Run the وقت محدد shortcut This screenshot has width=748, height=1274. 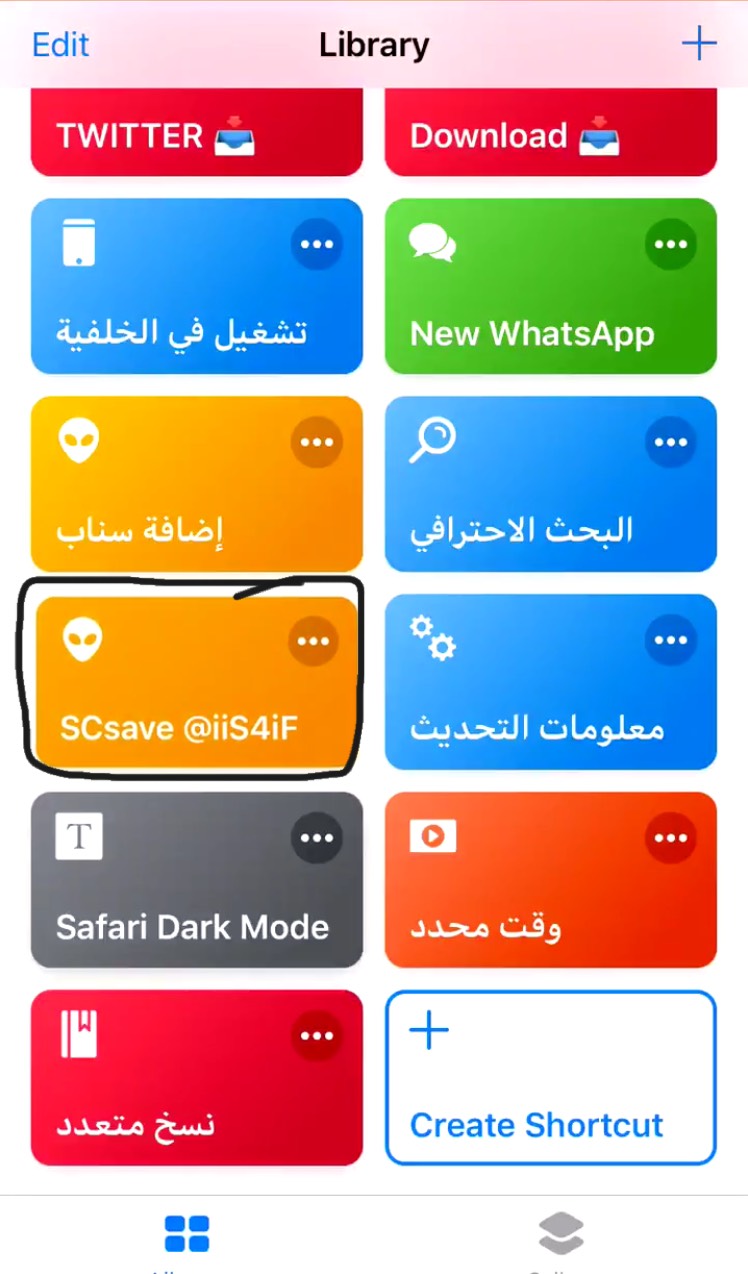[551, 880]
